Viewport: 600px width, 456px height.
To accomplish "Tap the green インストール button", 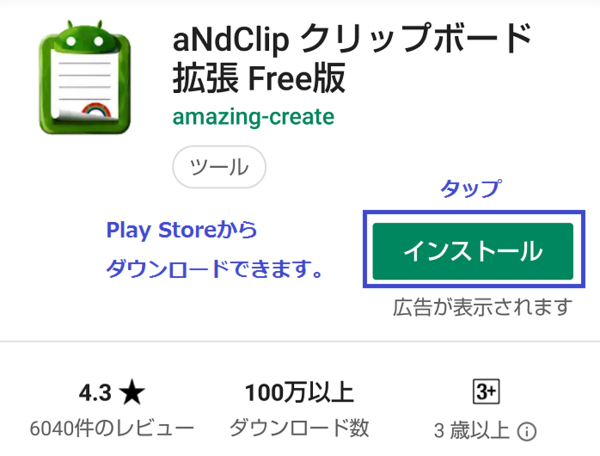I will click(472, 250).
